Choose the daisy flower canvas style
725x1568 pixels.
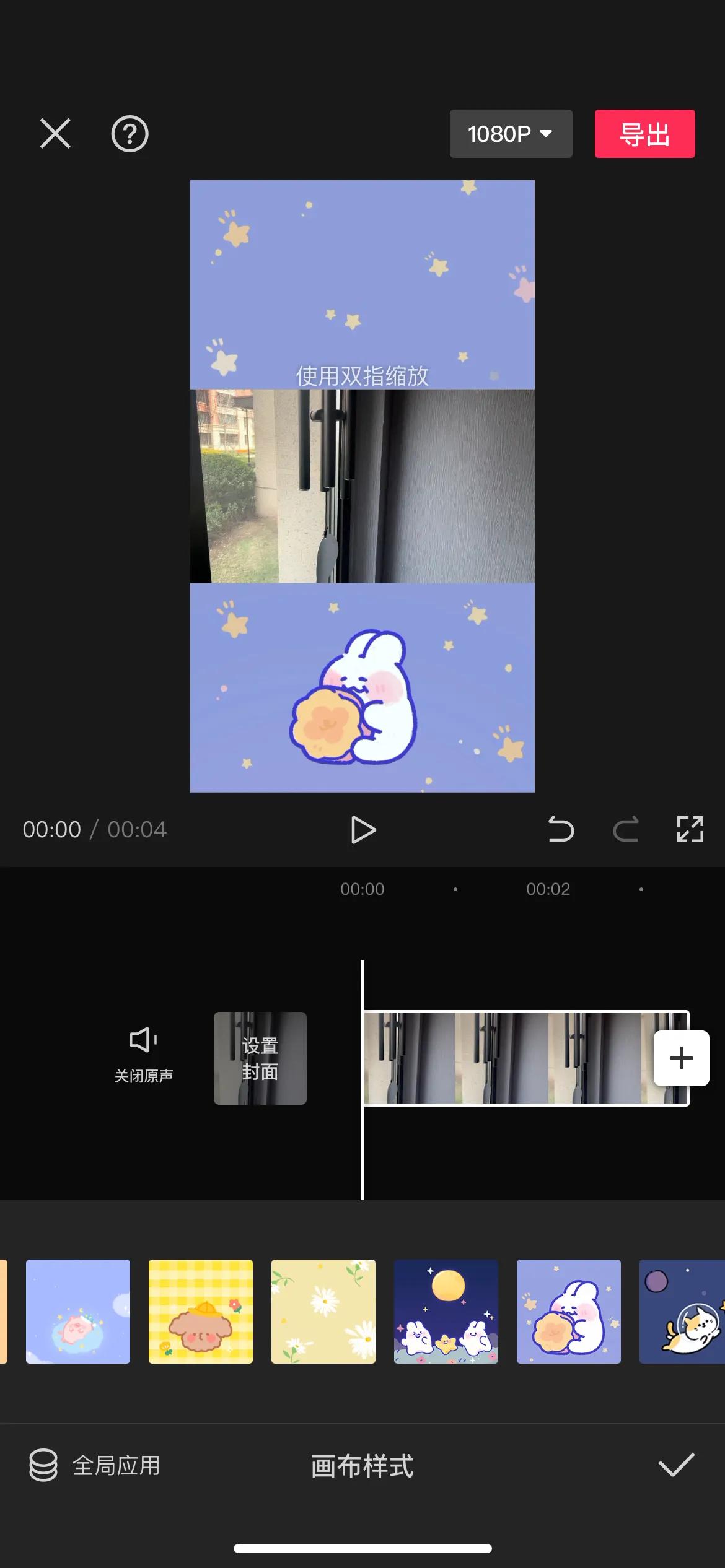pyautogui.click(x=323, y=1312)
